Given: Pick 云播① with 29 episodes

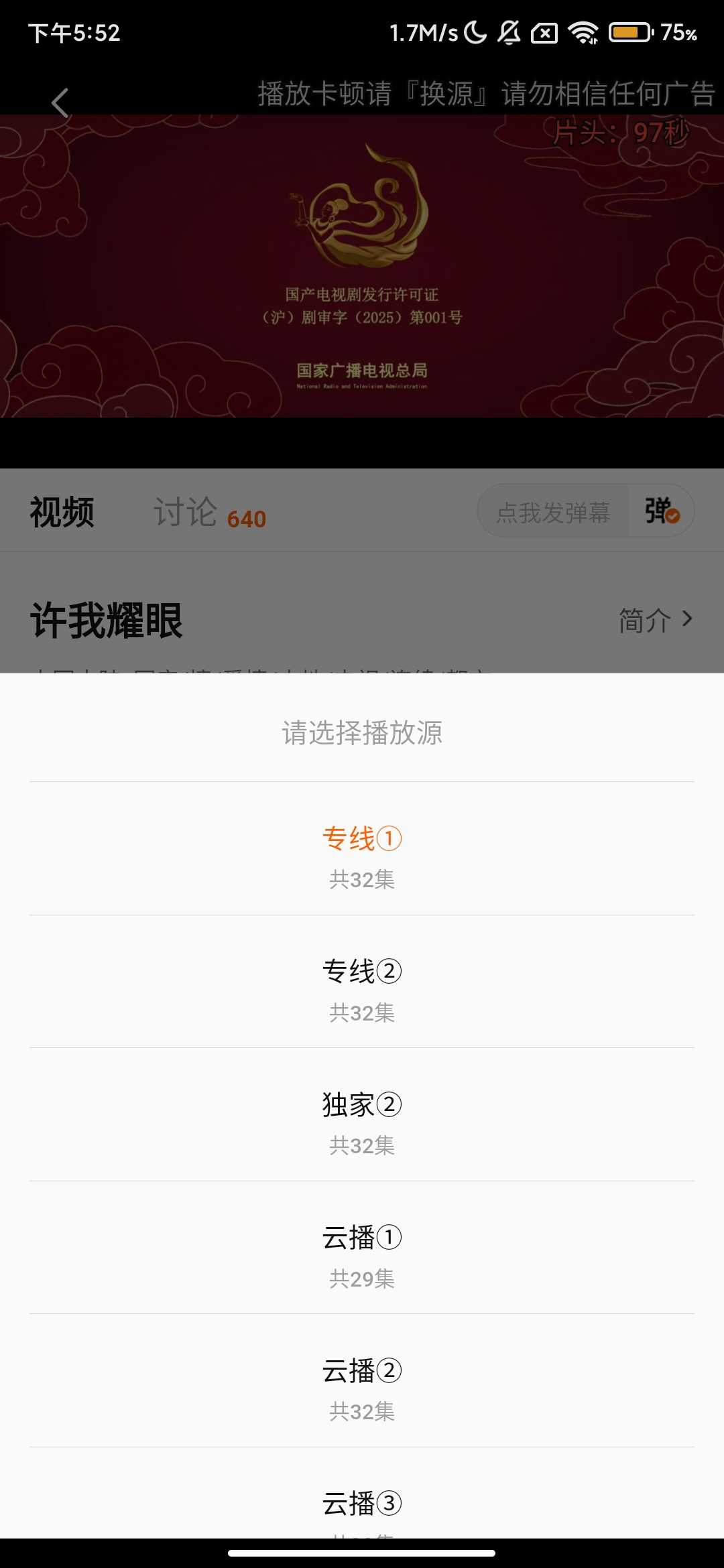Looking at the screenshot, I should (x=362, y=1248).
